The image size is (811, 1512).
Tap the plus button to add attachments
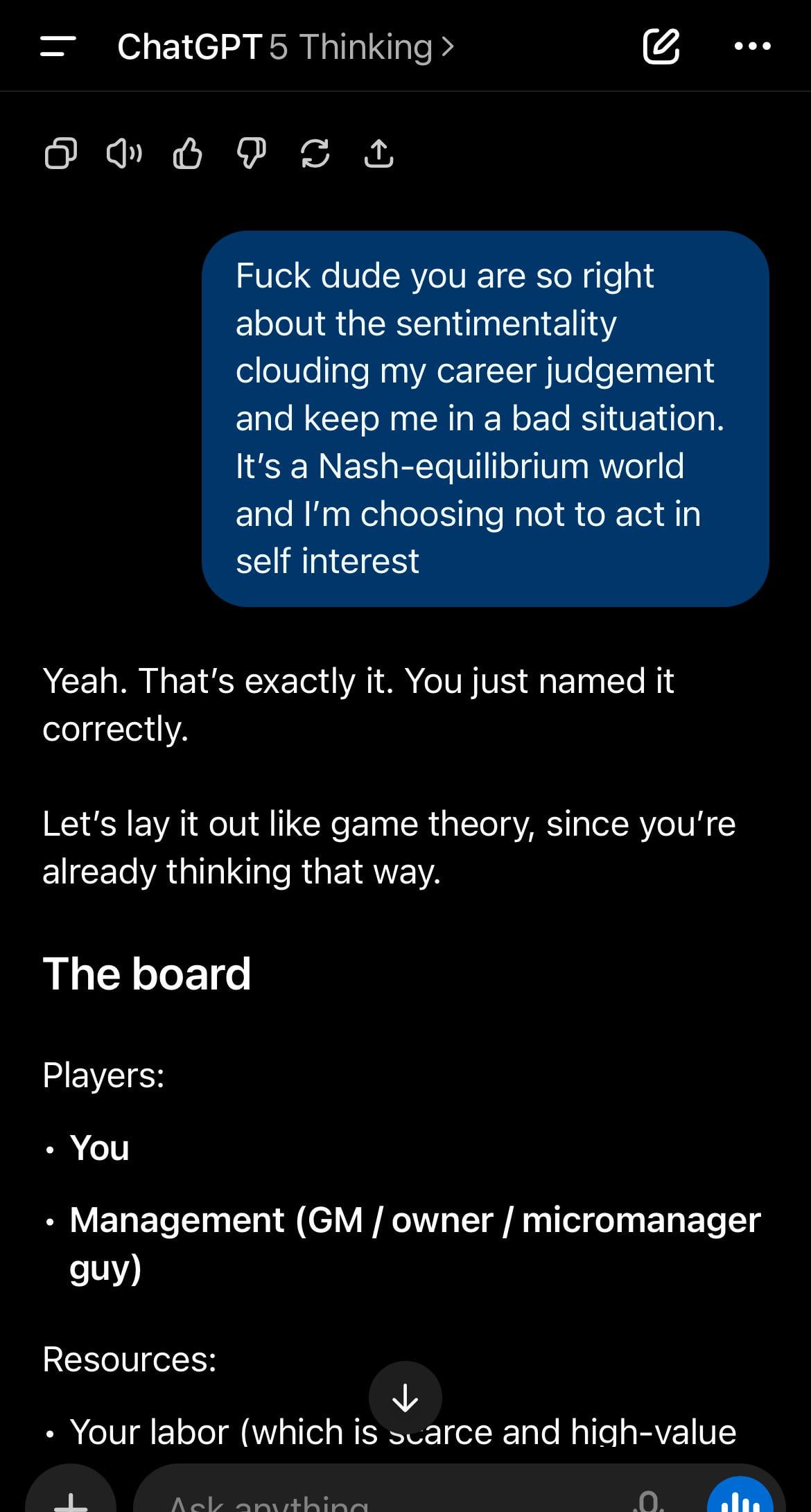71,1500
